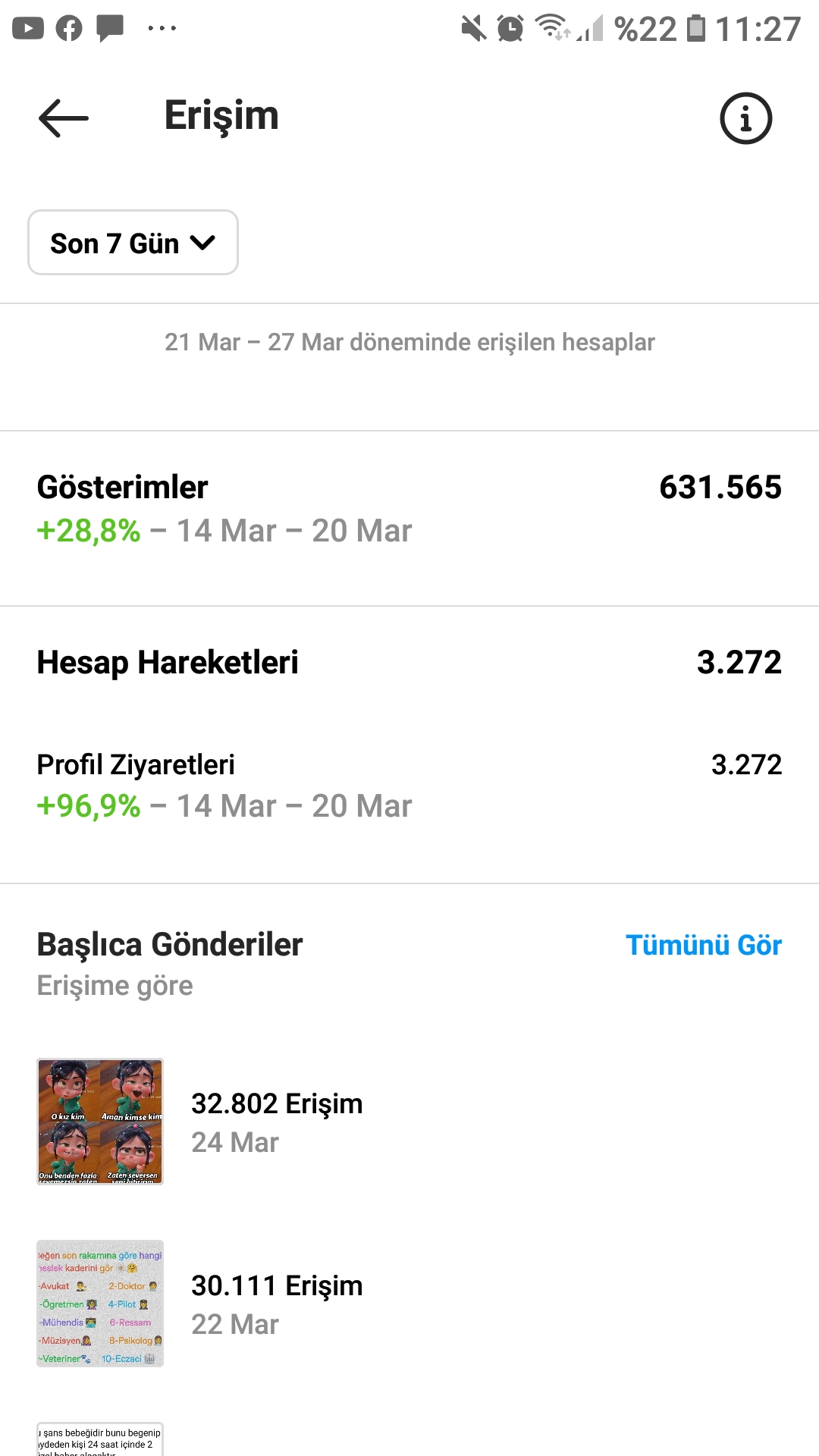Go back from the Erişim screen
Image resolution: width=819 pixels, height=1456 pixels.
tap(64, 118)
